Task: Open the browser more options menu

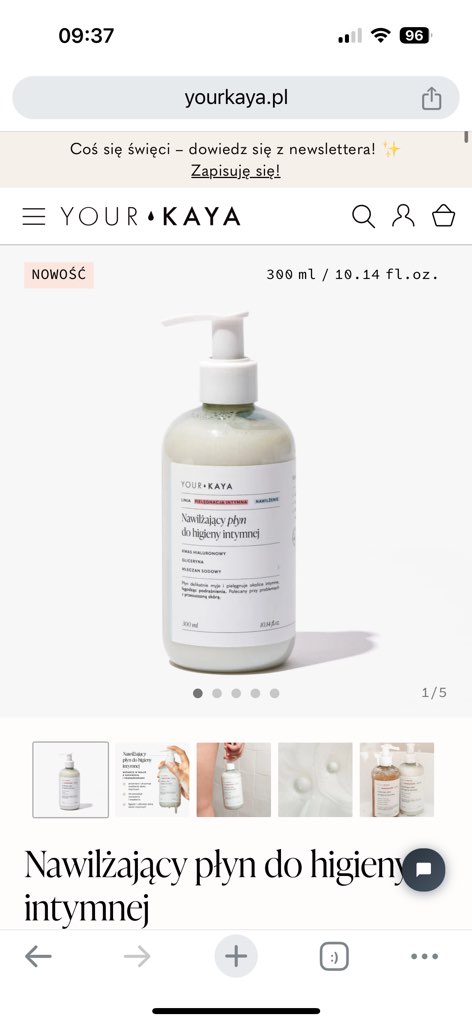Action: [x=424, y=957]
